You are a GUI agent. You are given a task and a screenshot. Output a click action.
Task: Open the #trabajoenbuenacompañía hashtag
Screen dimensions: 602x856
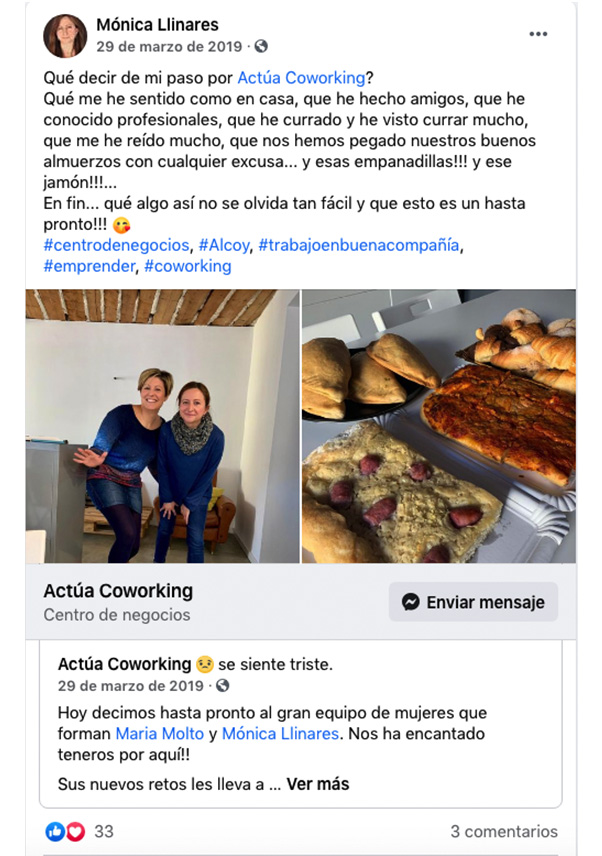pos(363,245)
